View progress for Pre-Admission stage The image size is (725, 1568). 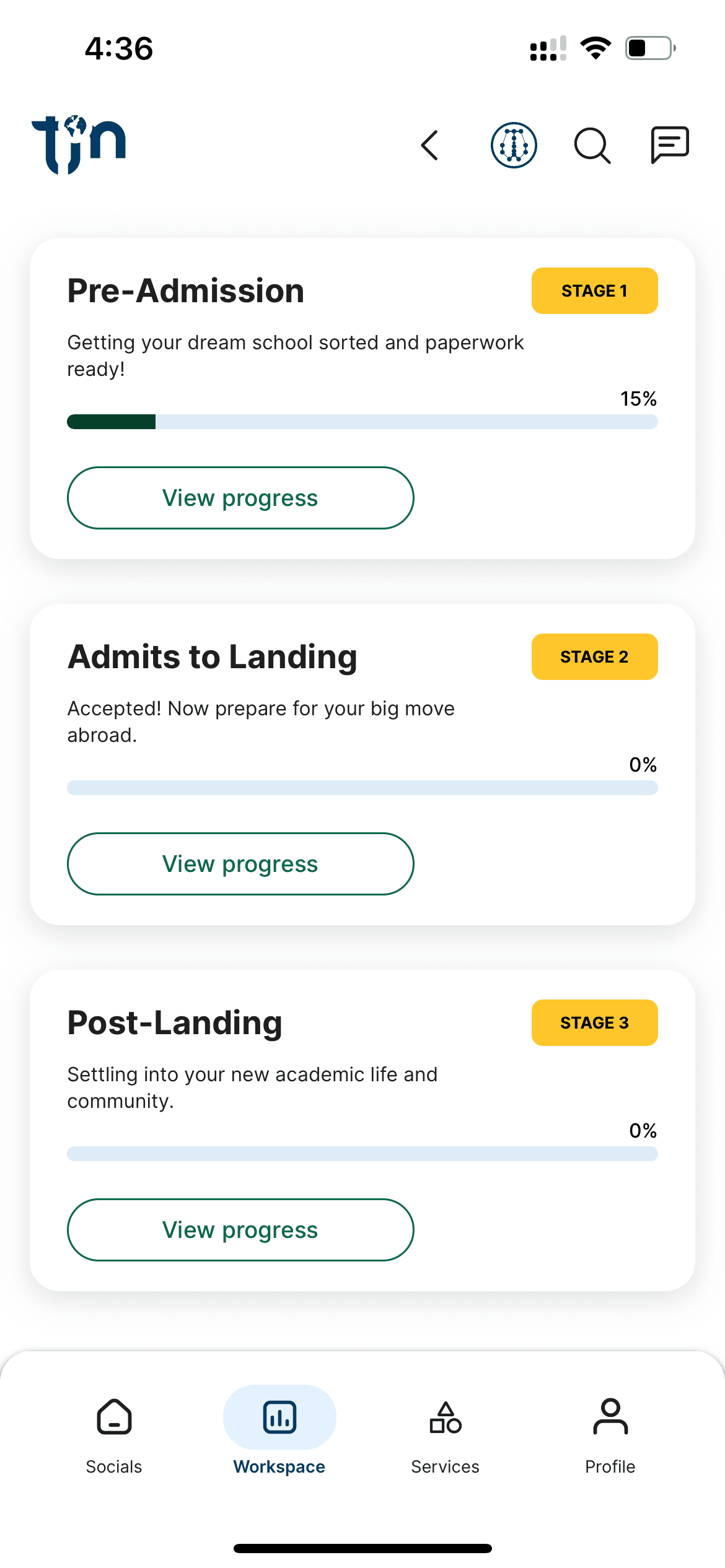tap(240, 498)
